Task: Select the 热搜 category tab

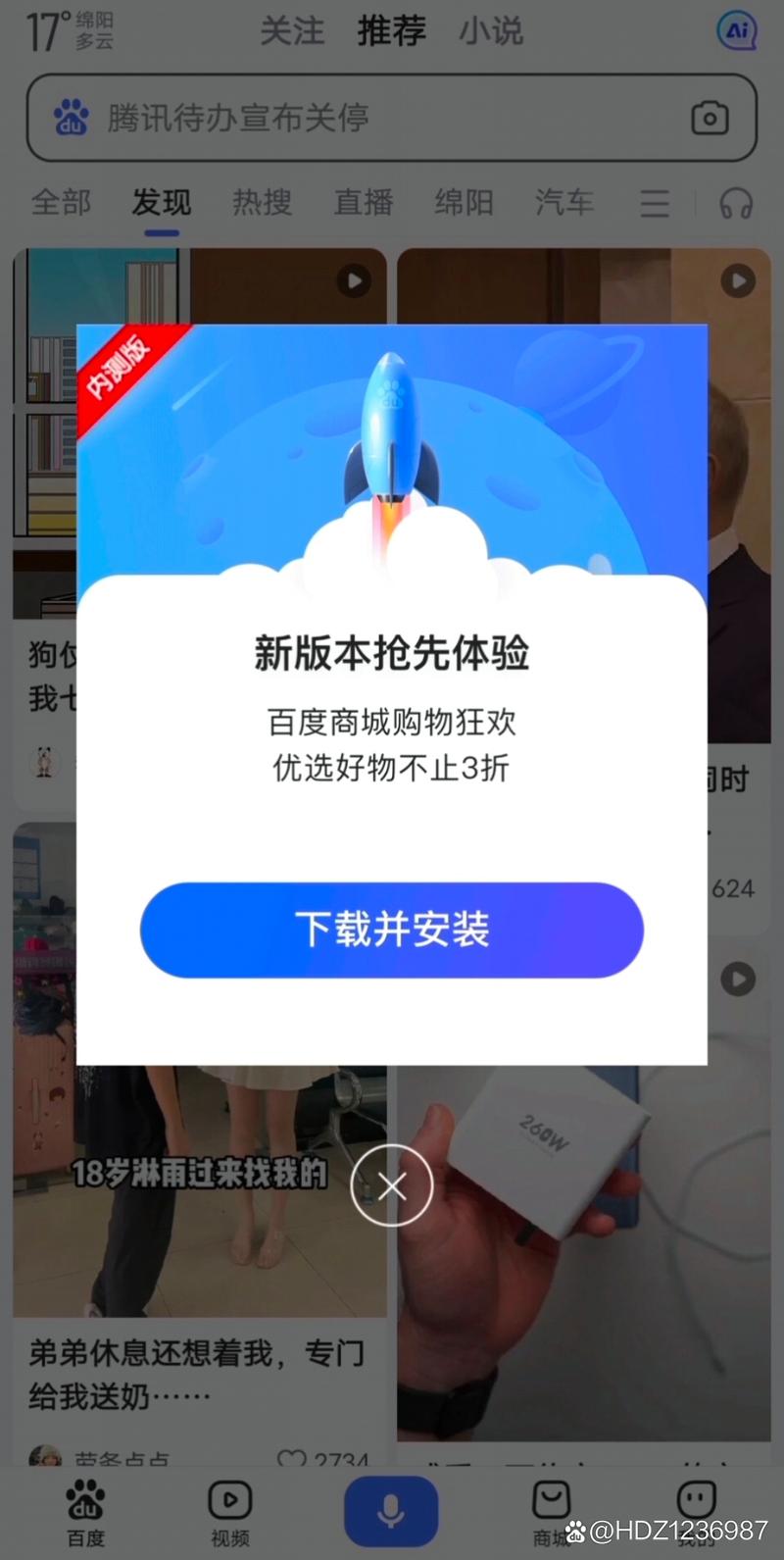Action: [x=262, y=203]
